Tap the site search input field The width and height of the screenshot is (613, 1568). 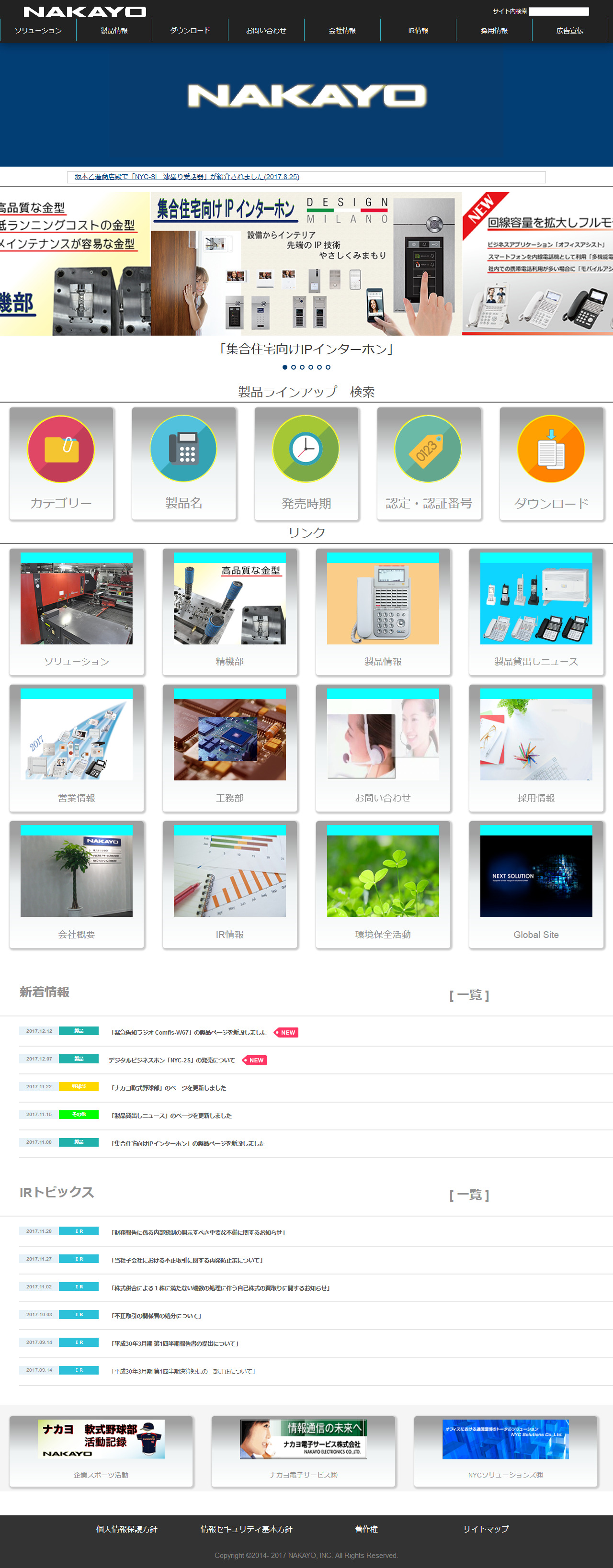pyautogui.click(x=558, y=11)
